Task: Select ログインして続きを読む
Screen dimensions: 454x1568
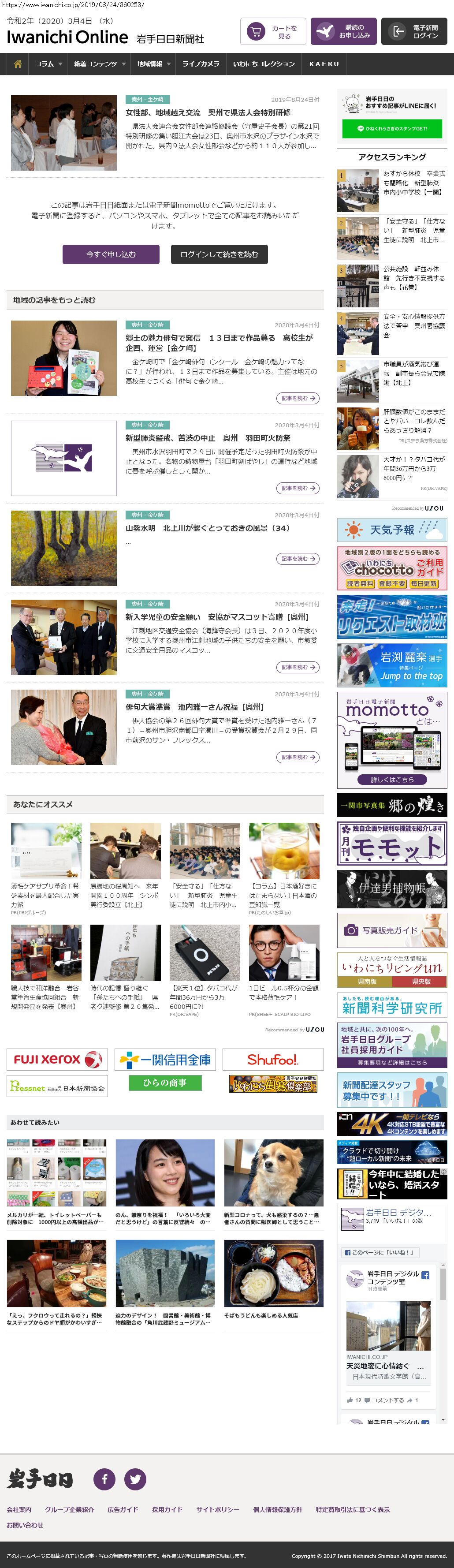Action: [219, 254]
